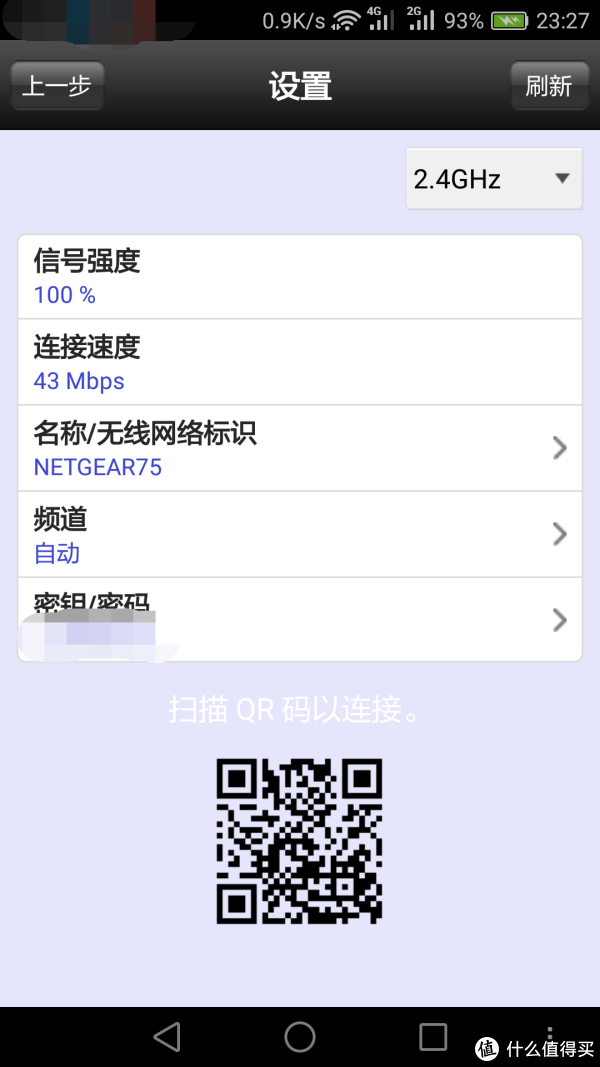The width and height of the screenshot is (600, 1067).
Task: Tap the system back button
Action: [167, 1036]
